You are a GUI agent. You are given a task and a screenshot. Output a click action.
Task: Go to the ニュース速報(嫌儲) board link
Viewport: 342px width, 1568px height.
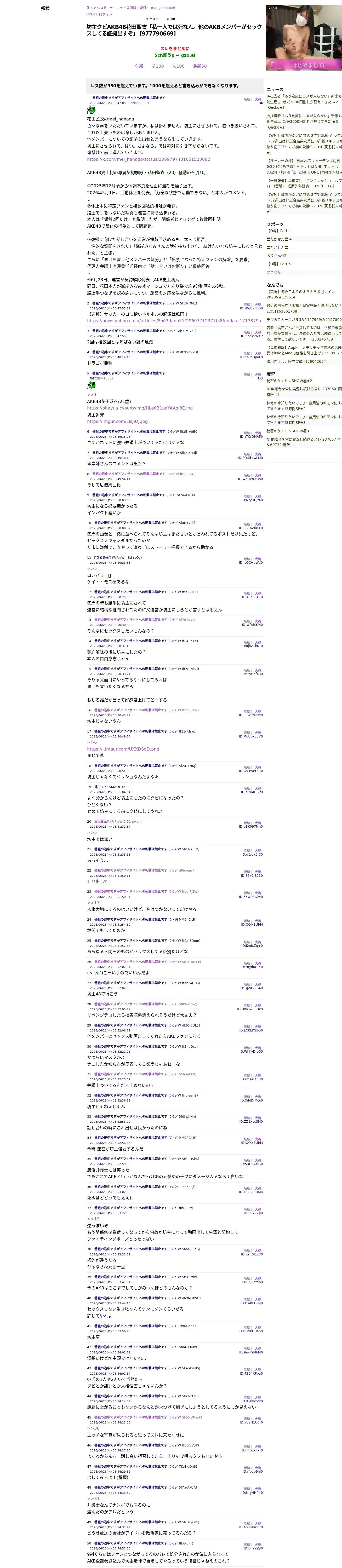pyautogui.click(x=132, y=8)
